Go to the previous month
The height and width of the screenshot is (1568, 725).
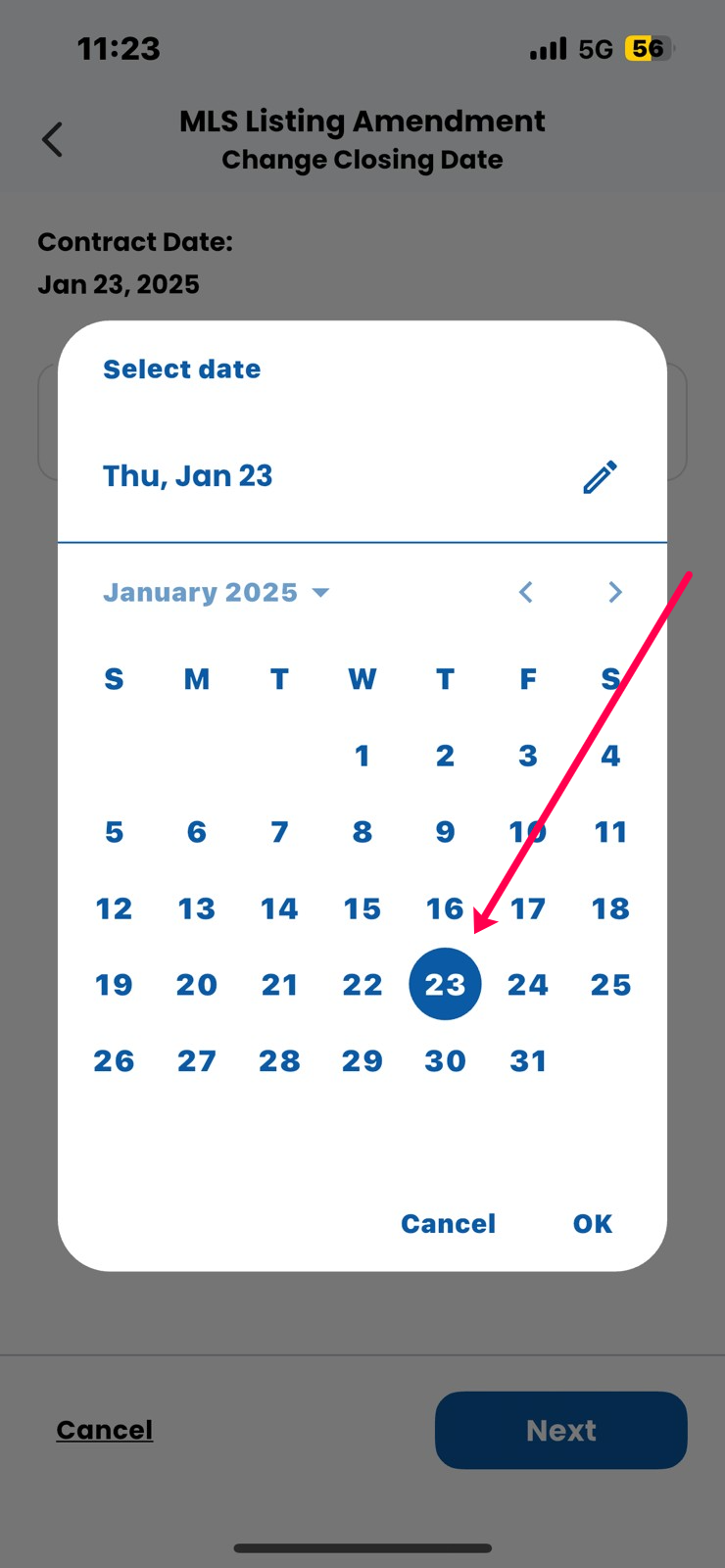pos(526,592)
